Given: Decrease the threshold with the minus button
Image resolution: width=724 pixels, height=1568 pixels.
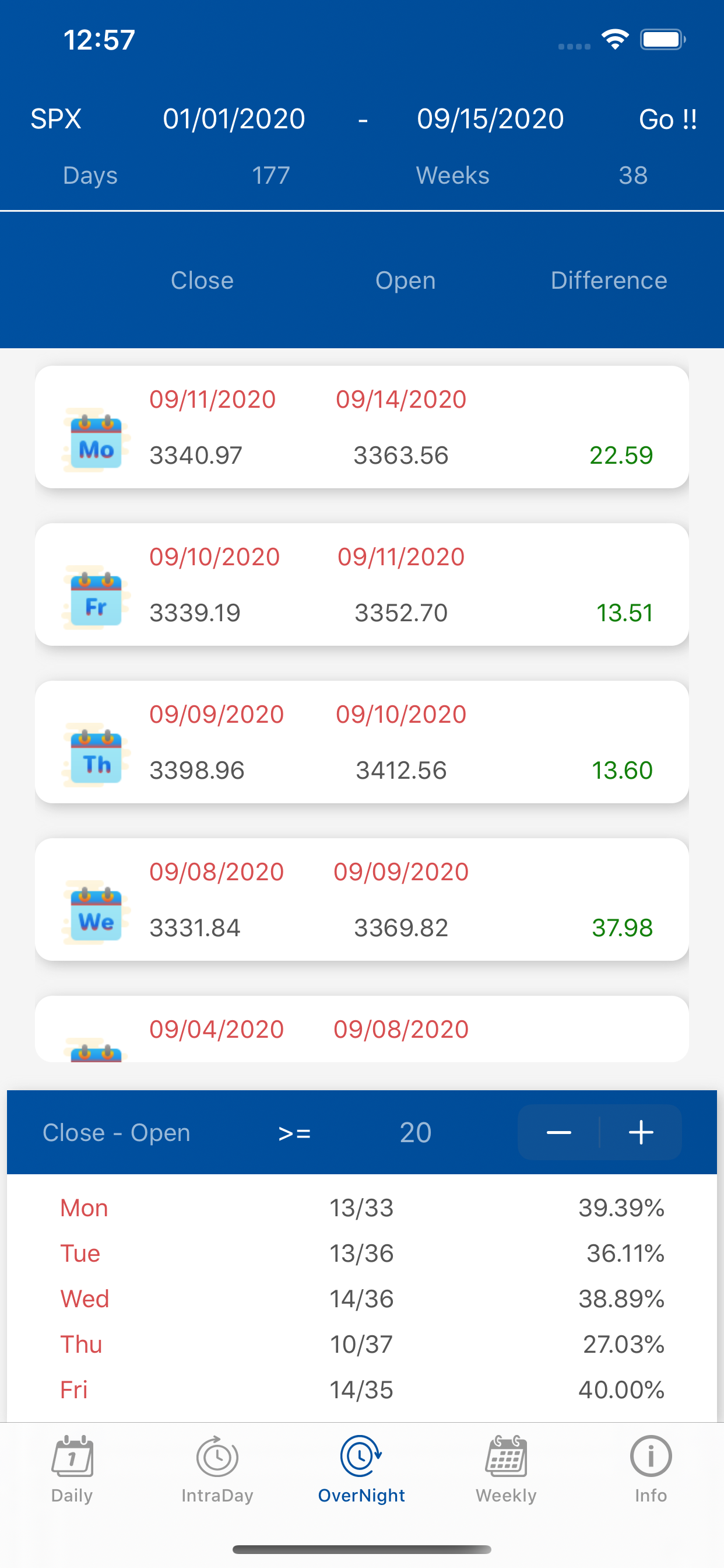Looking at the screenshot, I should click(x=558, y=1132).
